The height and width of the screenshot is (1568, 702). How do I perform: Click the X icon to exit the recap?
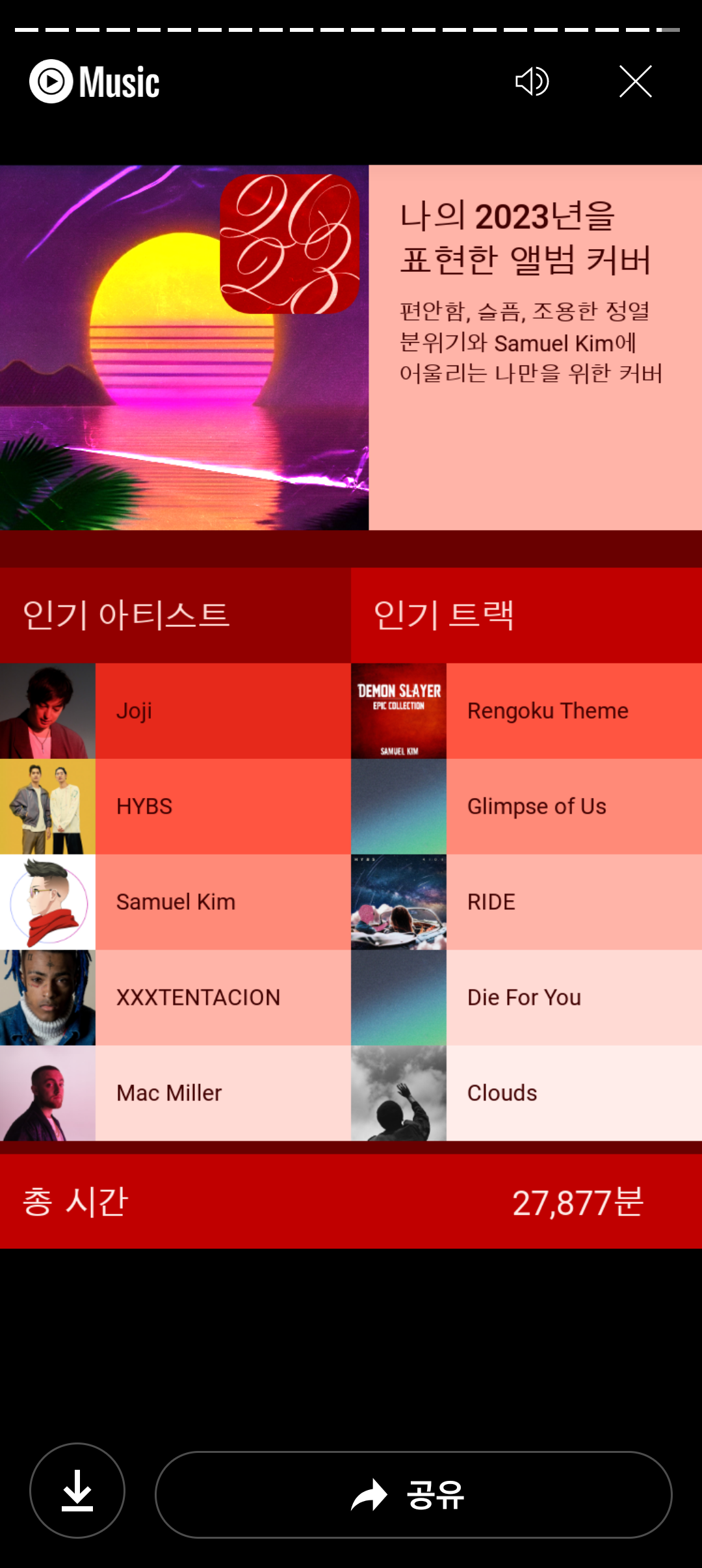pos(635,81)
